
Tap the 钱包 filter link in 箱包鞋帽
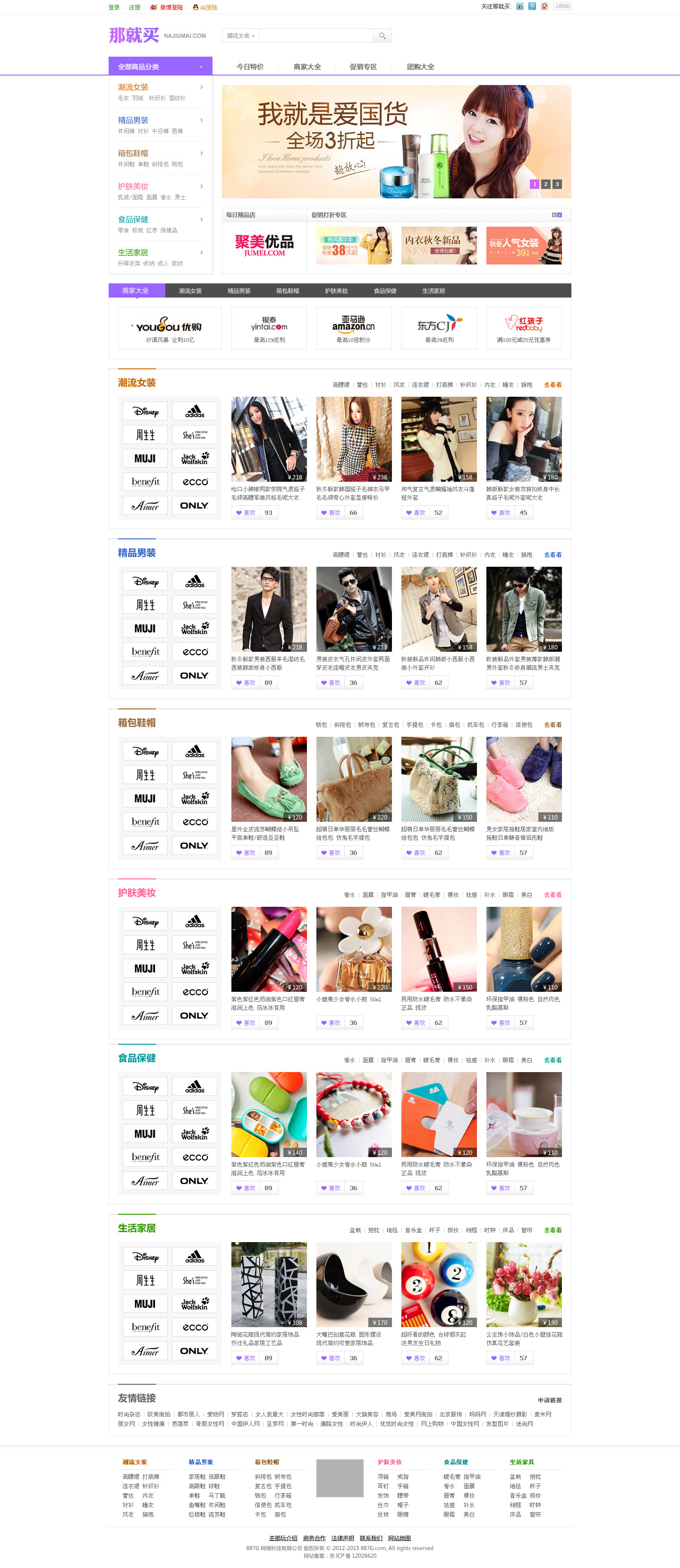pos(321,725)
